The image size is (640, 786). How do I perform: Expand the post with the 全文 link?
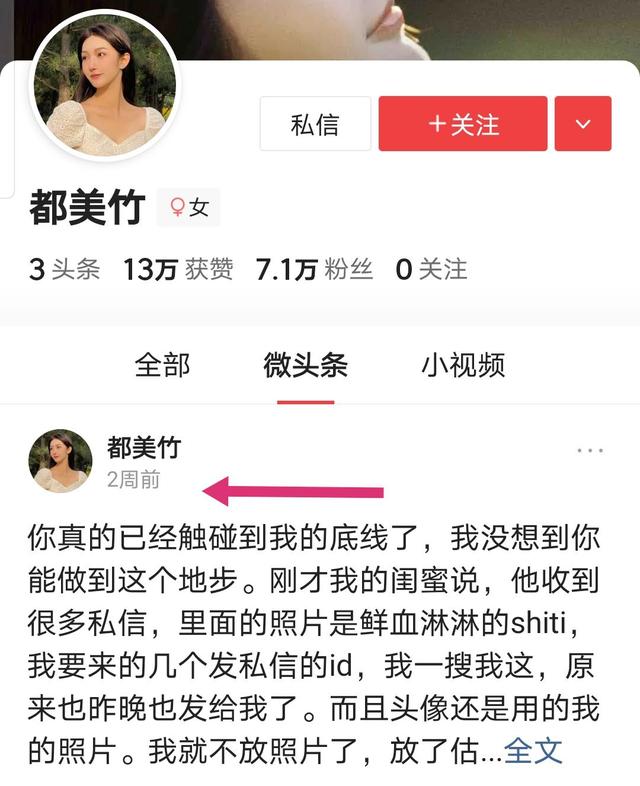click(x=533, y=750)
